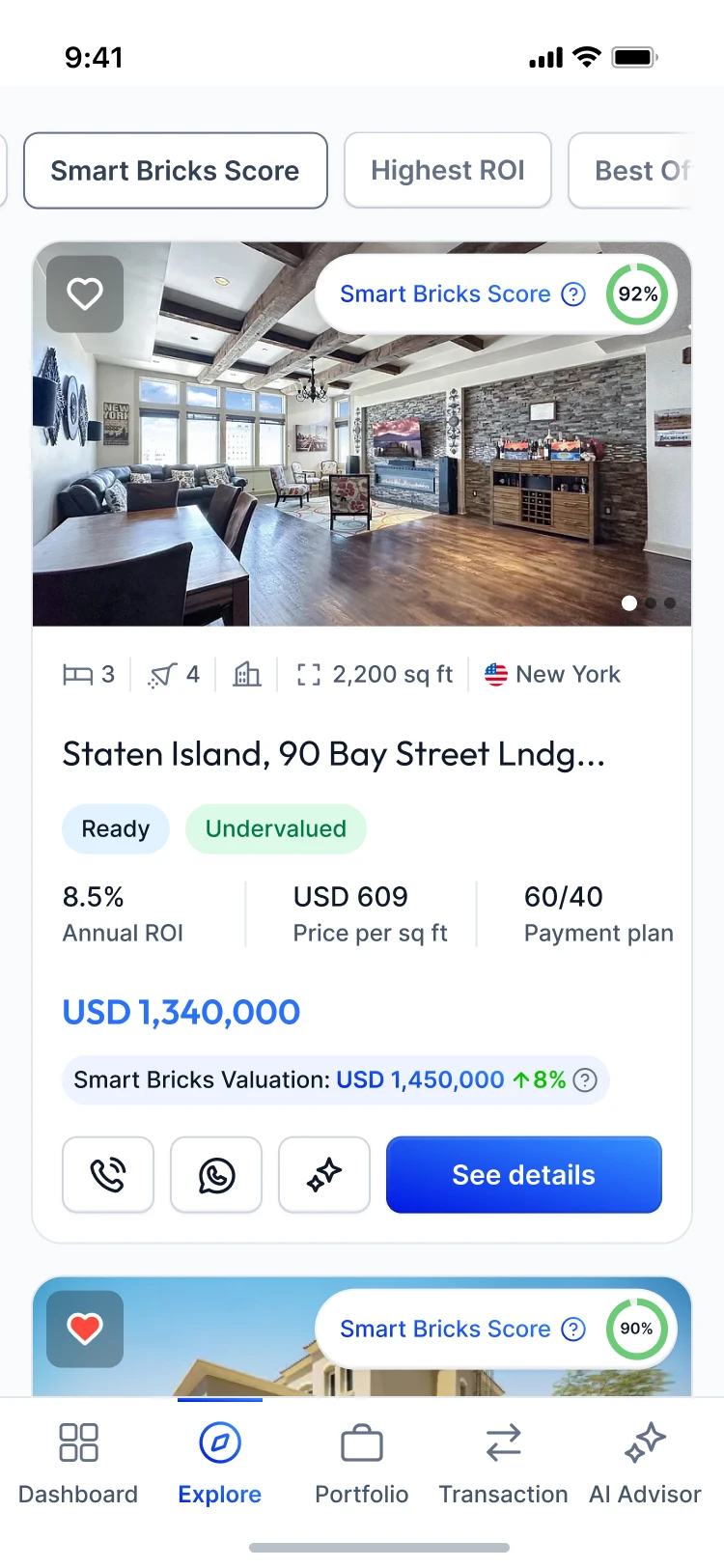Select the Smart Bricks Score filter chip
724x1568 pixels.
tap(176, 171)
